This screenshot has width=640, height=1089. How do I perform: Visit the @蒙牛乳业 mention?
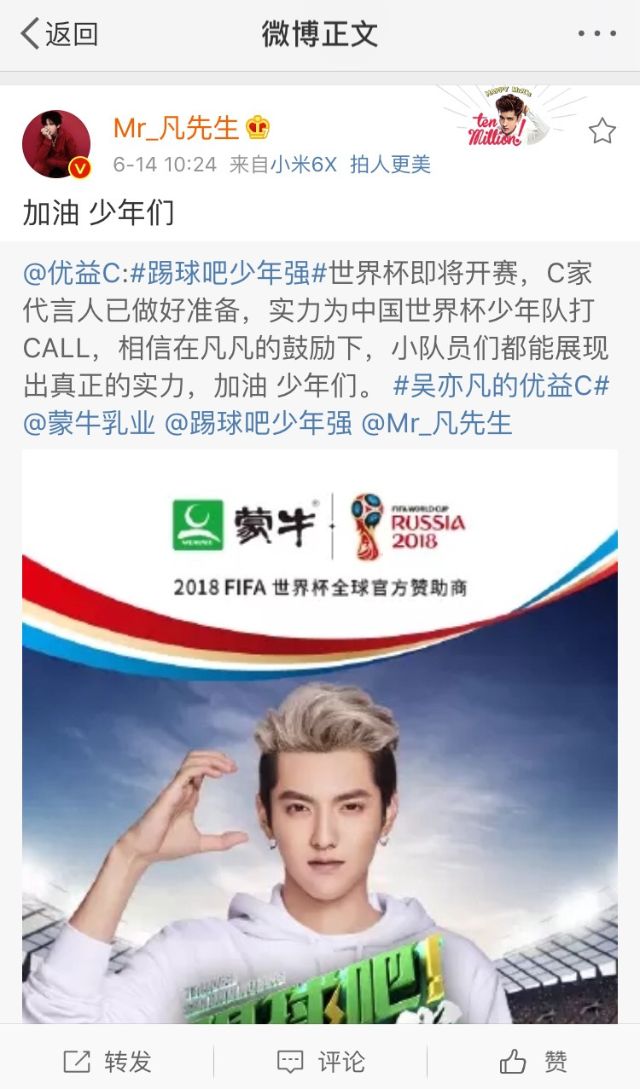pyautogui.click(x=89, y=423)
